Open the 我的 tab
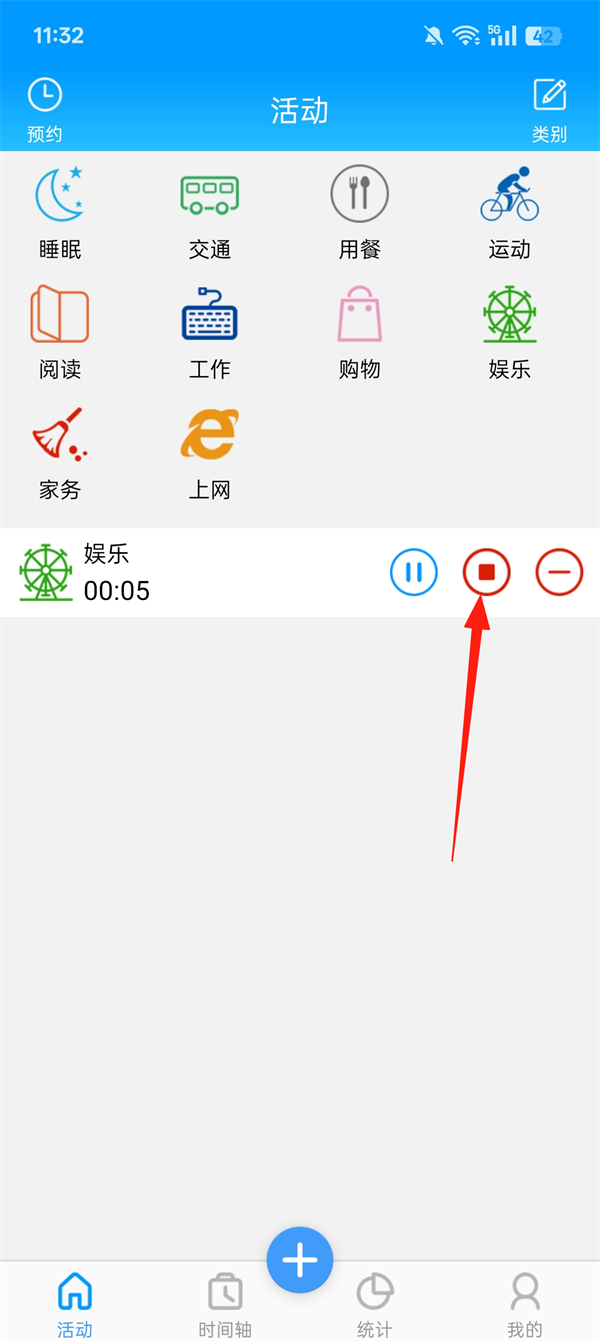This screenshot has height=1341, width=600. click(x=525, y=1304)
